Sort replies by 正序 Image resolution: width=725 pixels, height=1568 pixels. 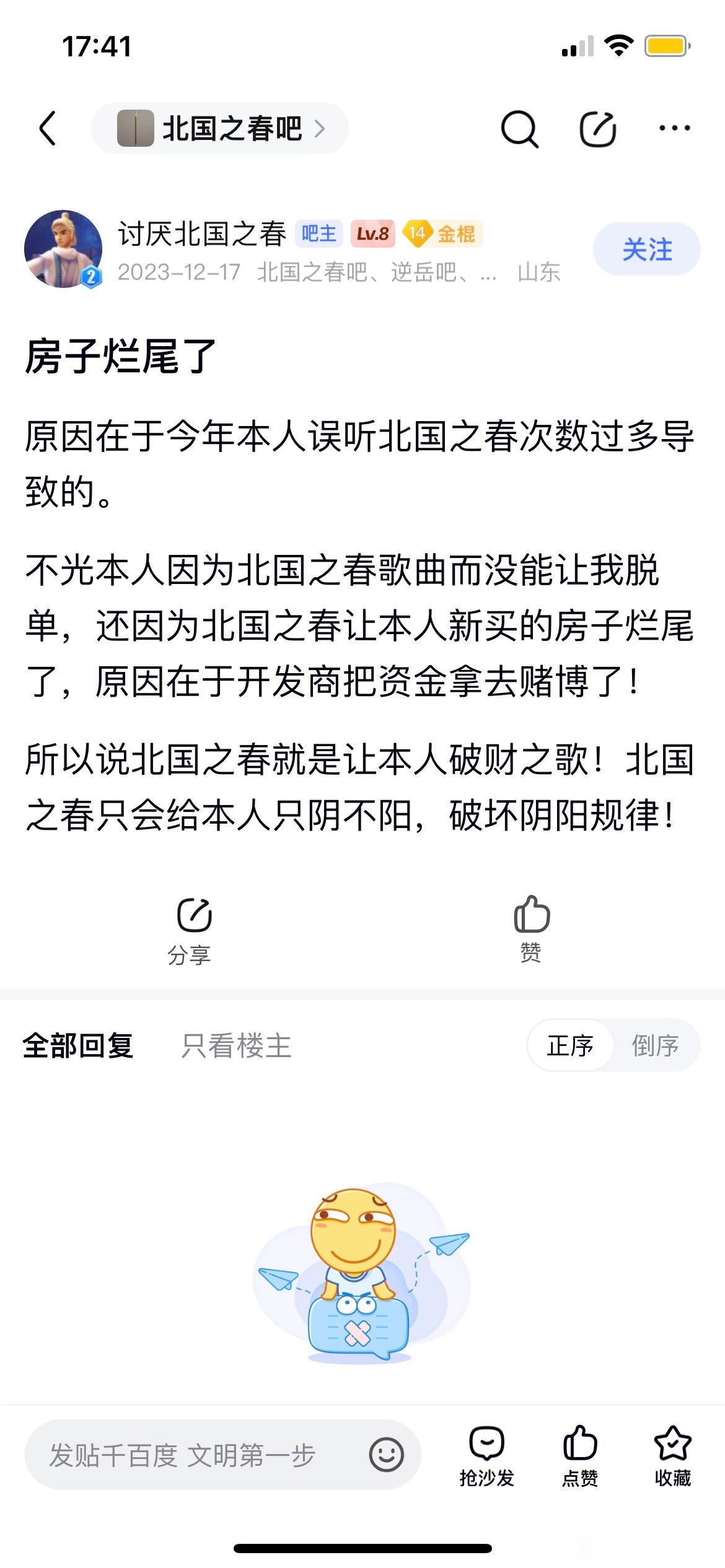click(x=570, y=1045)
